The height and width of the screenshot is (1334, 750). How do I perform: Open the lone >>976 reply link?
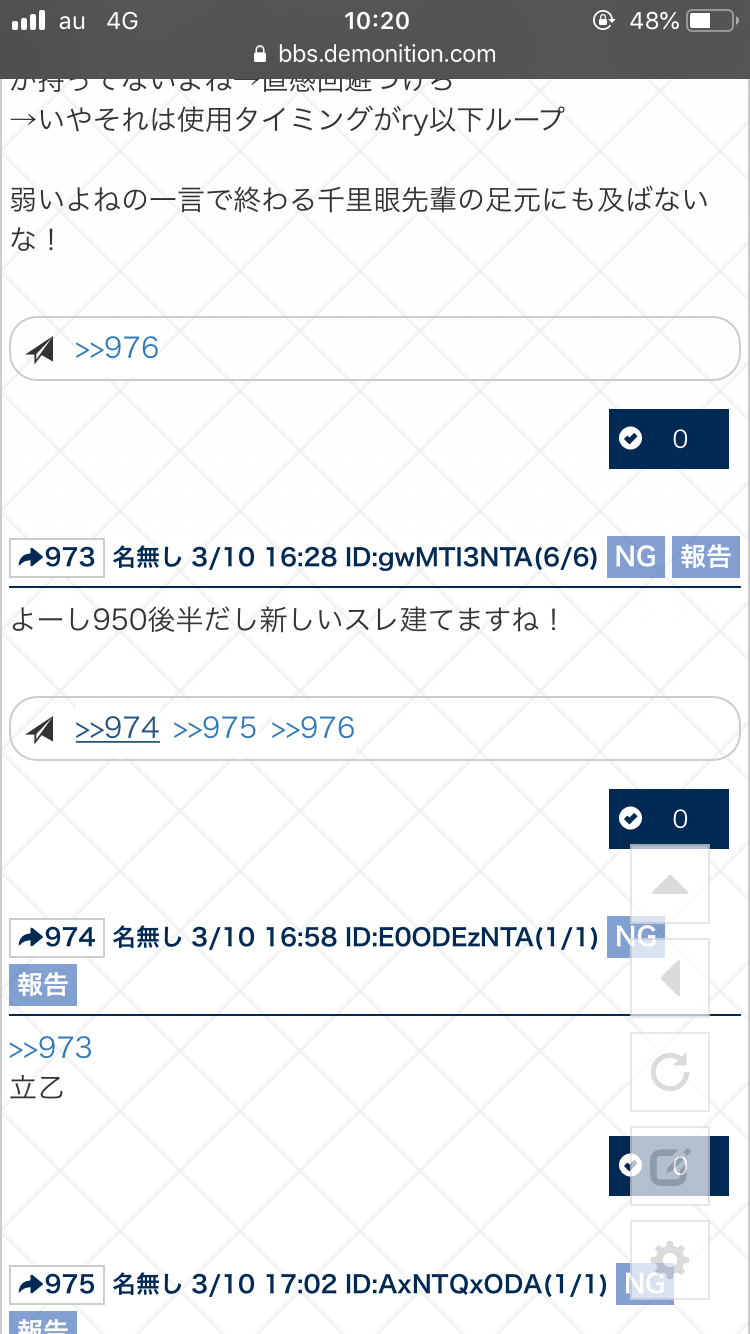[x=117, y=348]
